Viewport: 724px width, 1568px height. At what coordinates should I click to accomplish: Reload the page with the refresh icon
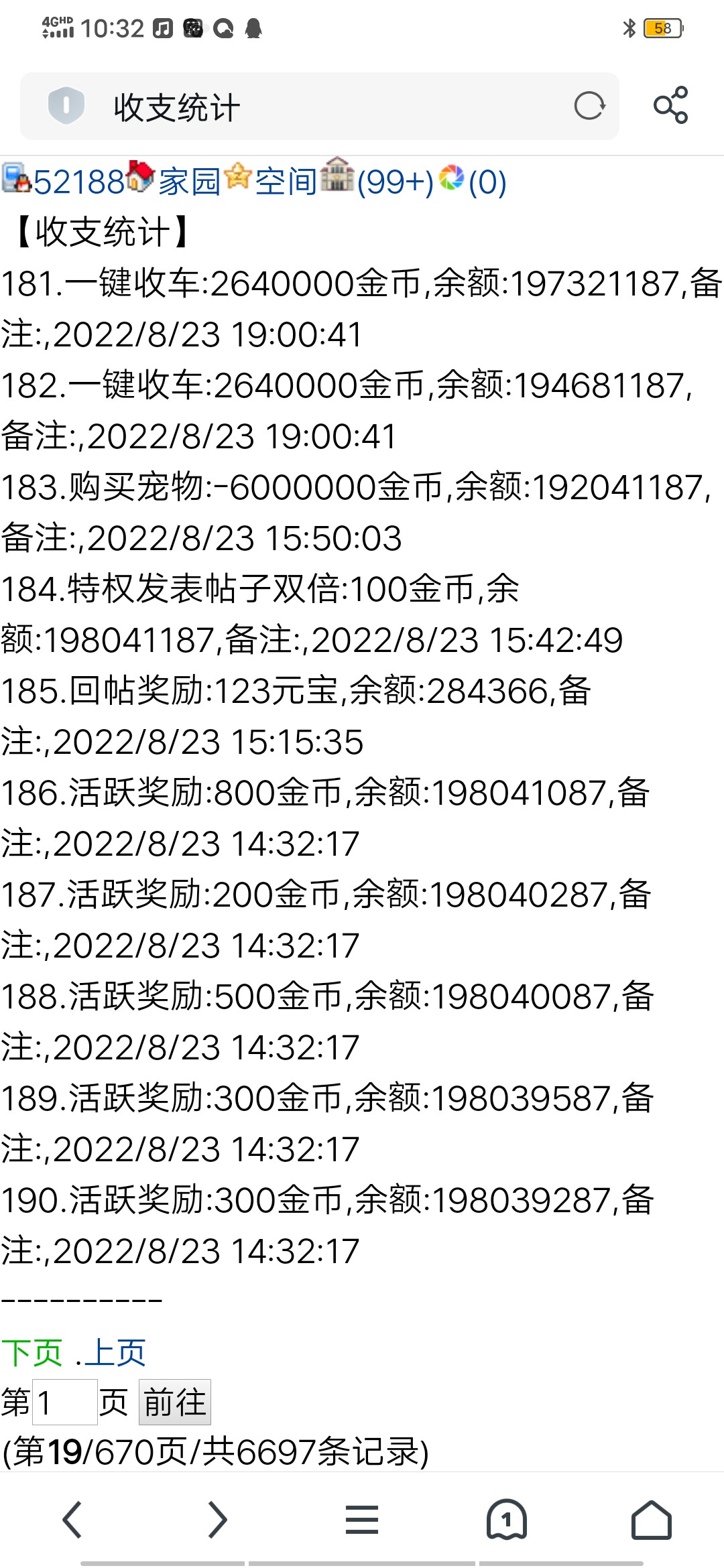(x=589, y=106)
